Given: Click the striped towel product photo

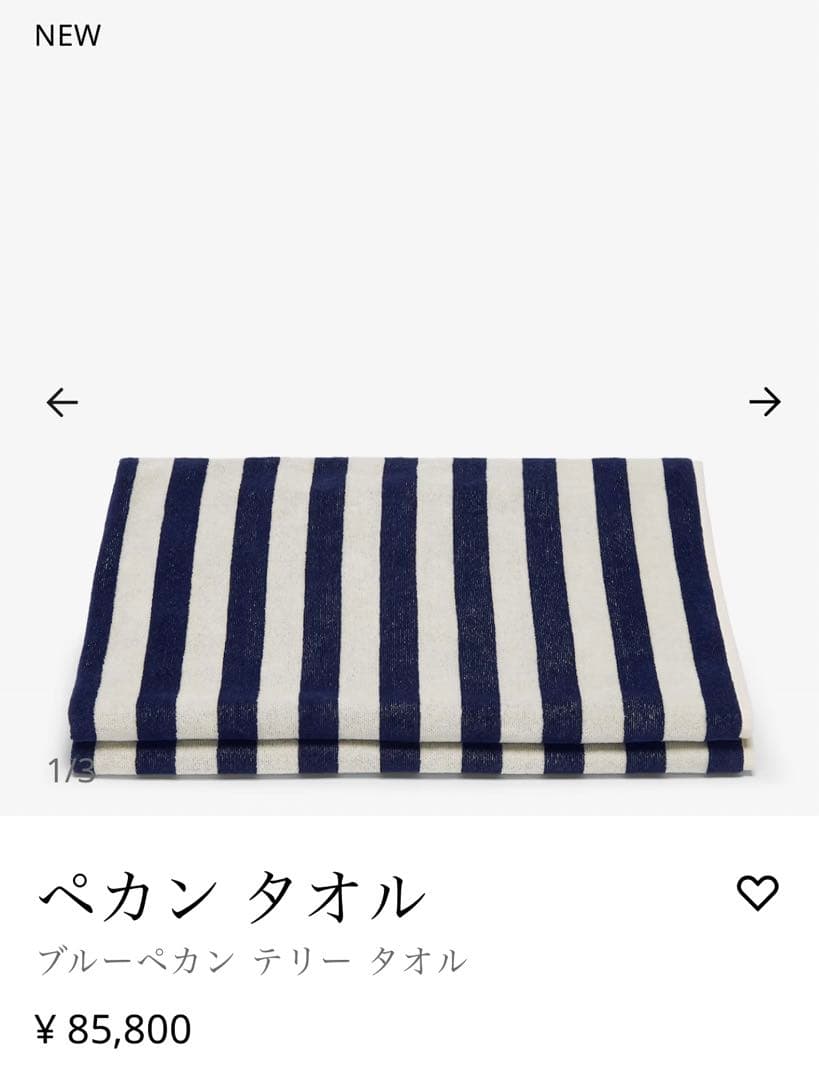Looking at the screenshot, I should click(x=410, y=610).
